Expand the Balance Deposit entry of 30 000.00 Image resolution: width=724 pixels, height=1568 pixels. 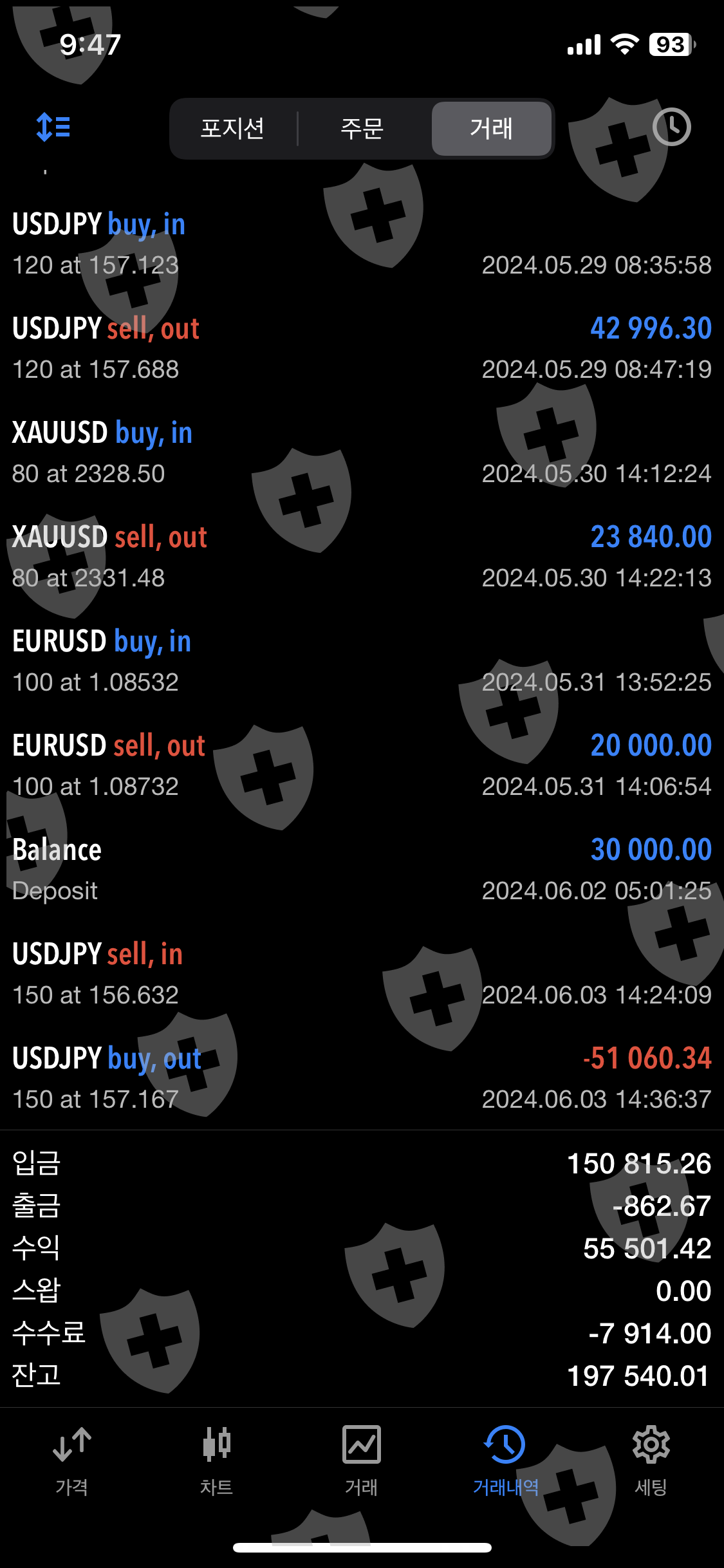click(x=362, y=870)
